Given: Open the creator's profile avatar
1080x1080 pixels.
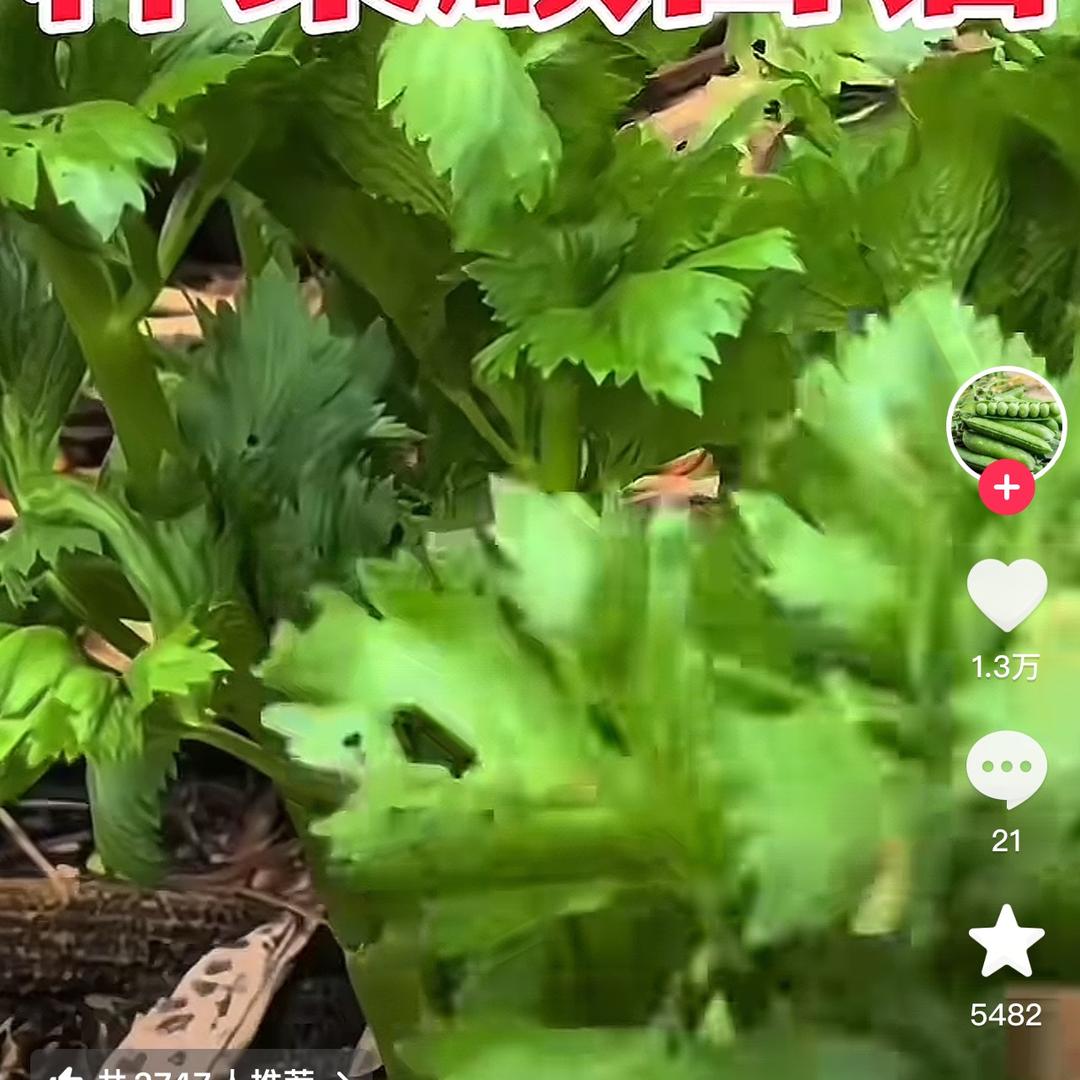Looking at the screenshot, I should pos(1006,423).
